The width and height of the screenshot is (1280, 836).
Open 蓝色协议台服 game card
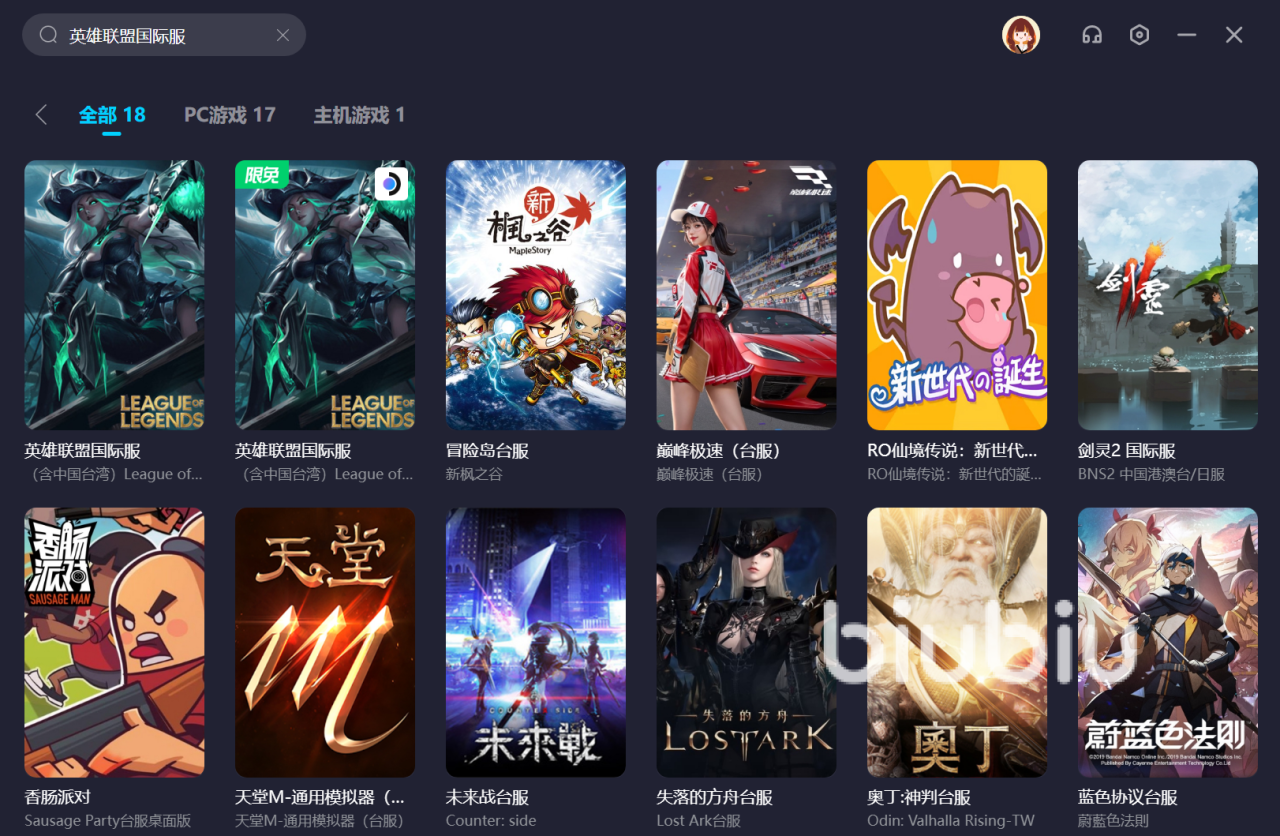click(x=1168, y=642)
